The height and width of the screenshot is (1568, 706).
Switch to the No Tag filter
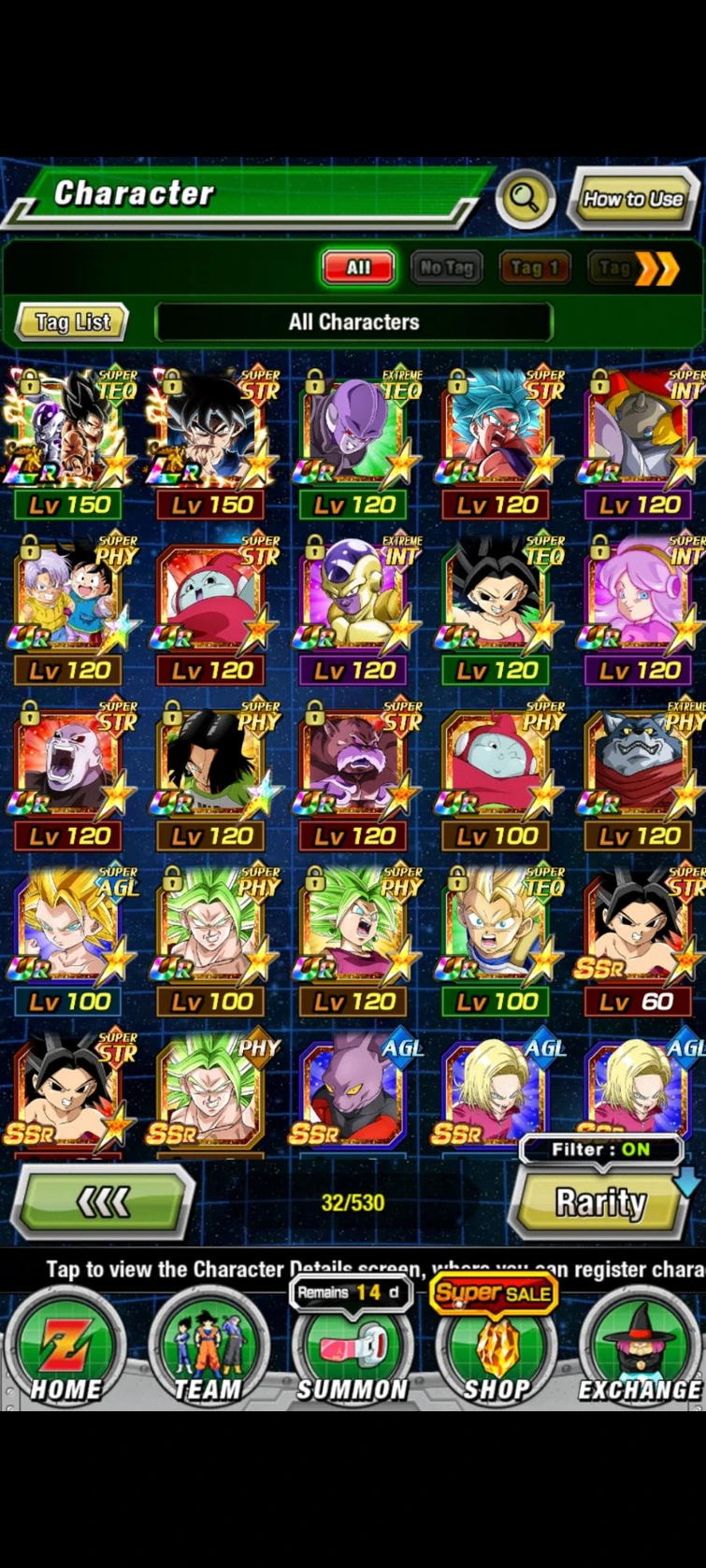click(447, 268)
